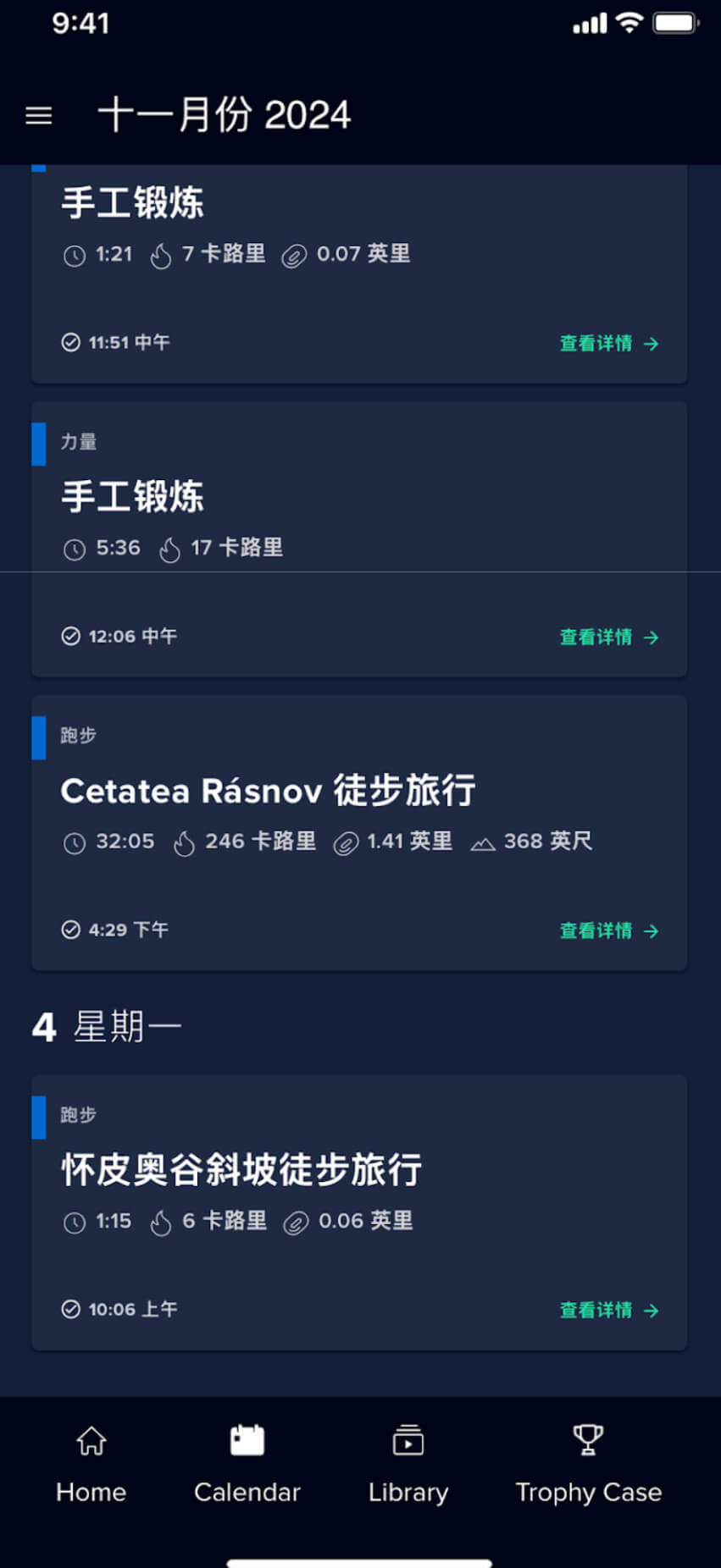Expand 怀皮奥谷斜坡徒步旅行 details arrow

[x=651, y=1311]
